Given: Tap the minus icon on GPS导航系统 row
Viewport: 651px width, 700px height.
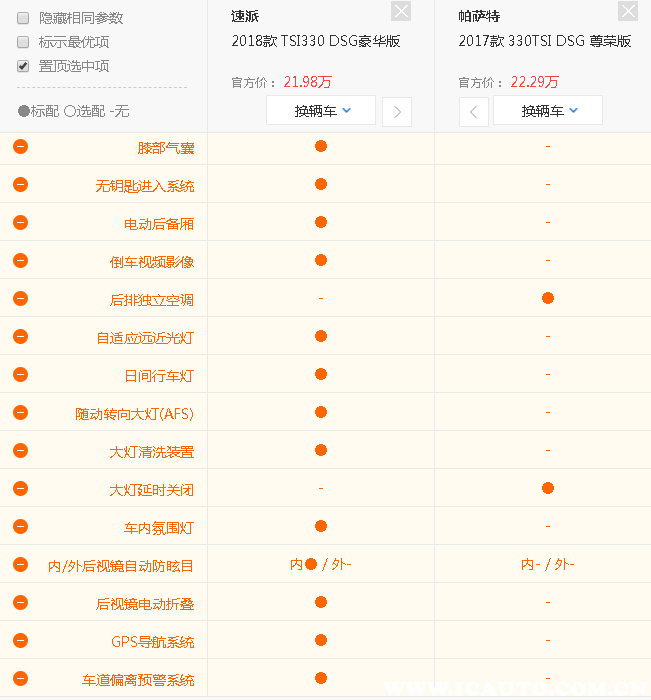Looking at the screenshot, I should (20, 641).
